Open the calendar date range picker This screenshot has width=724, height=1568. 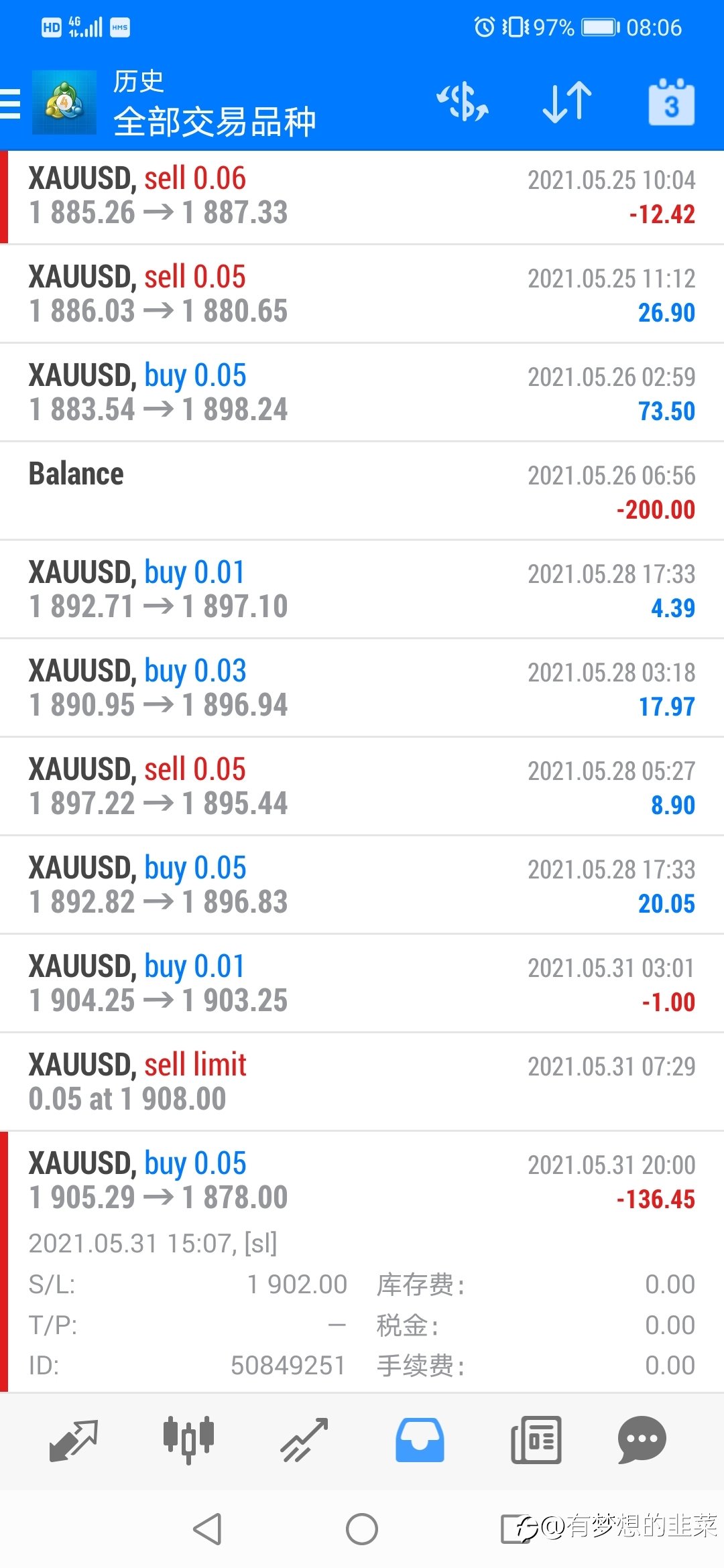(672, 103)
